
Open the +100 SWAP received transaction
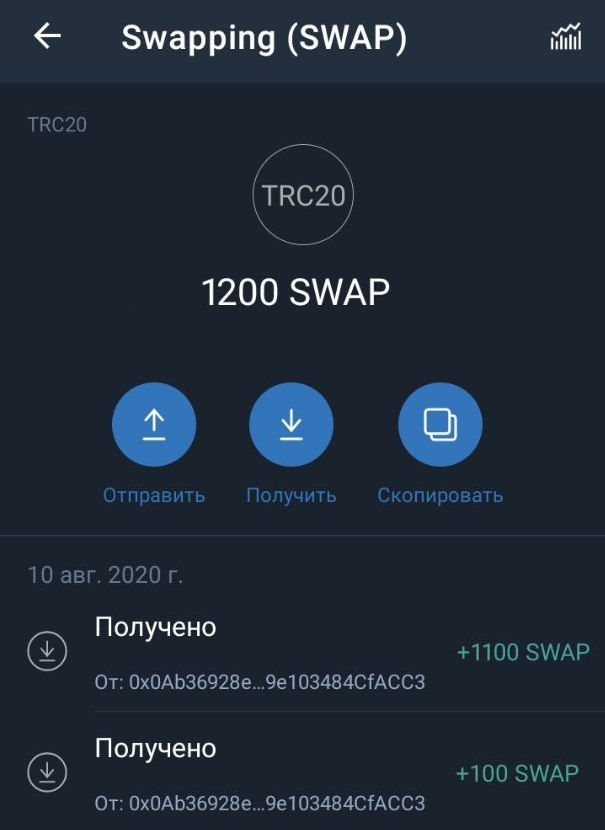(302, 773)
